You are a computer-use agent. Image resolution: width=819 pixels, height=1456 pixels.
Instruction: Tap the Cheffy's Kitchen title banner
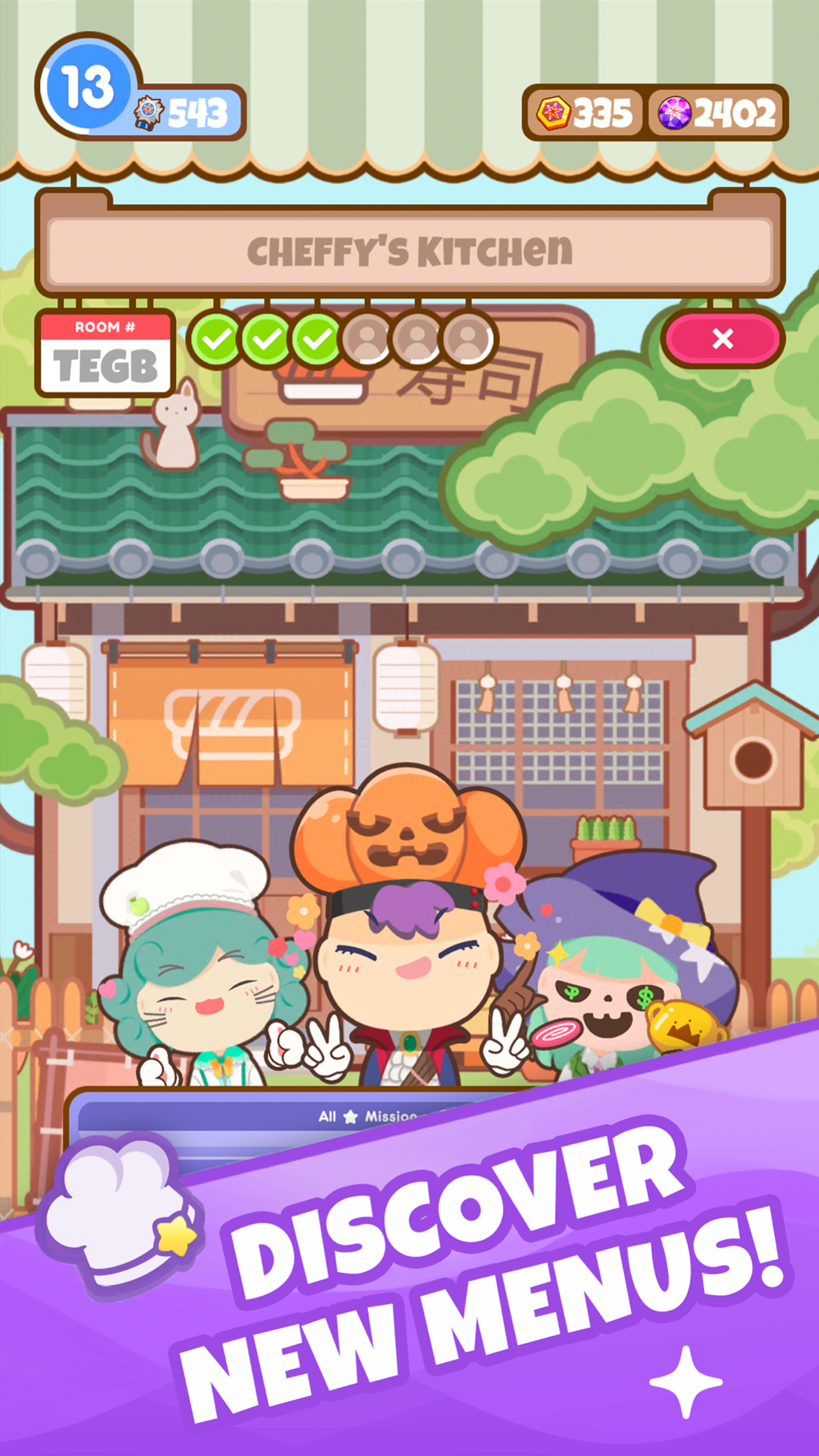[x=409, y=249]
